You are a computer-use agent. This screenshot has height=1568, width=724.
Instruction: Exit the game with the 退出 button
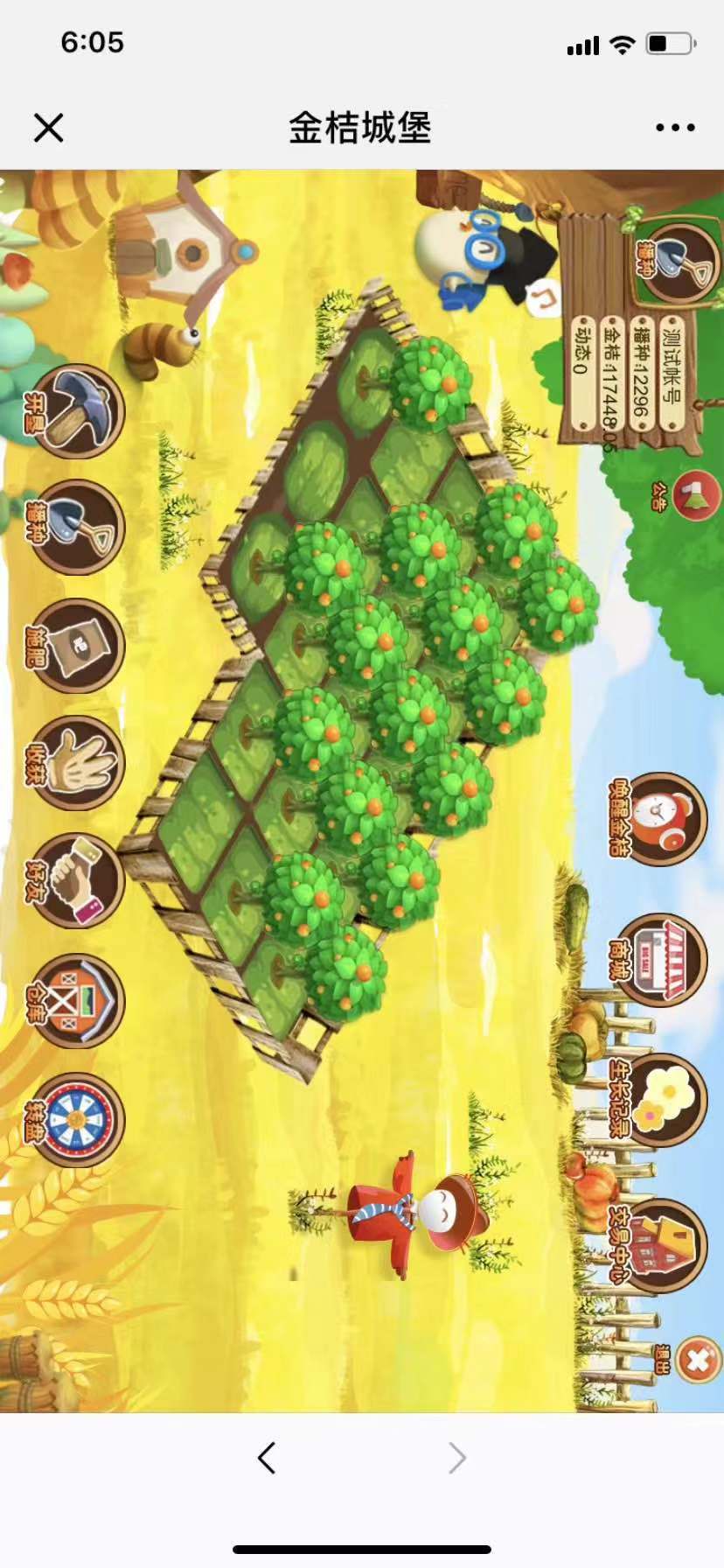click(692, 1360)
